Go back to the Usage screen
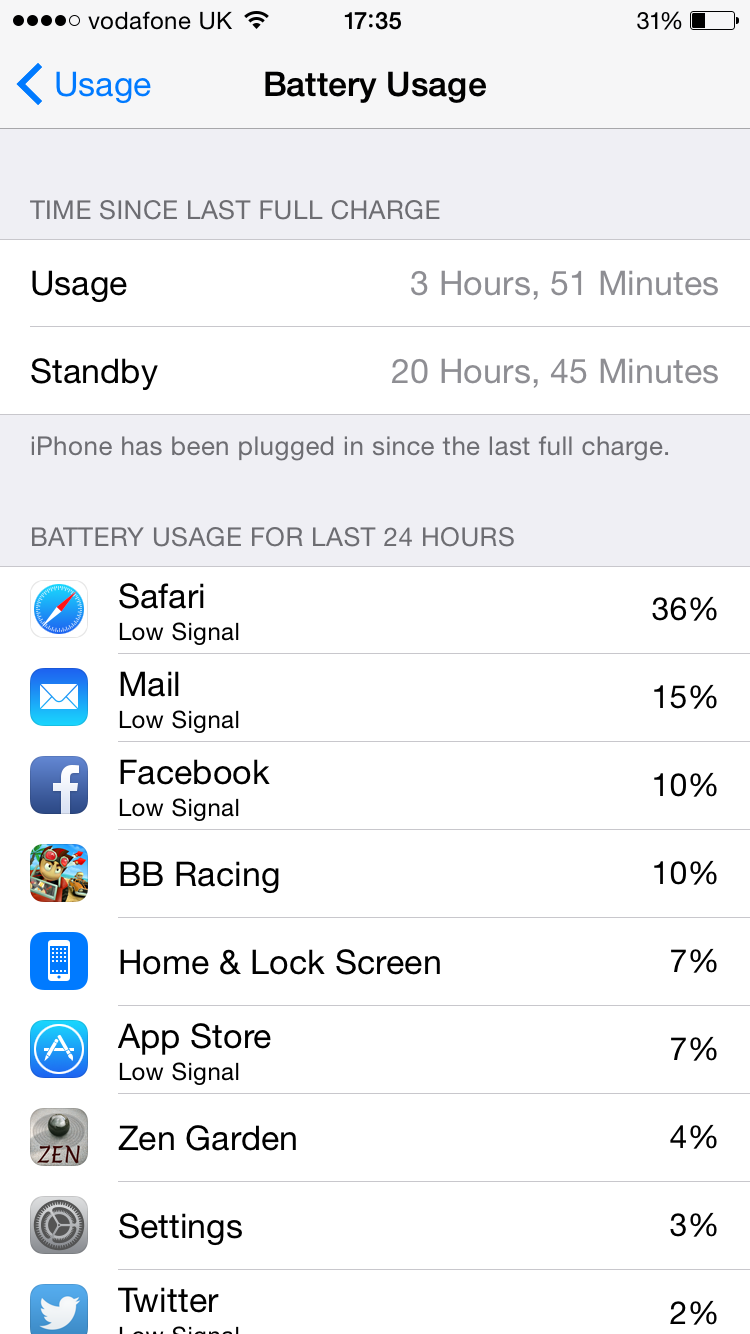The width and height of the screenshot is (750, 1334). [x=84, y=85]
